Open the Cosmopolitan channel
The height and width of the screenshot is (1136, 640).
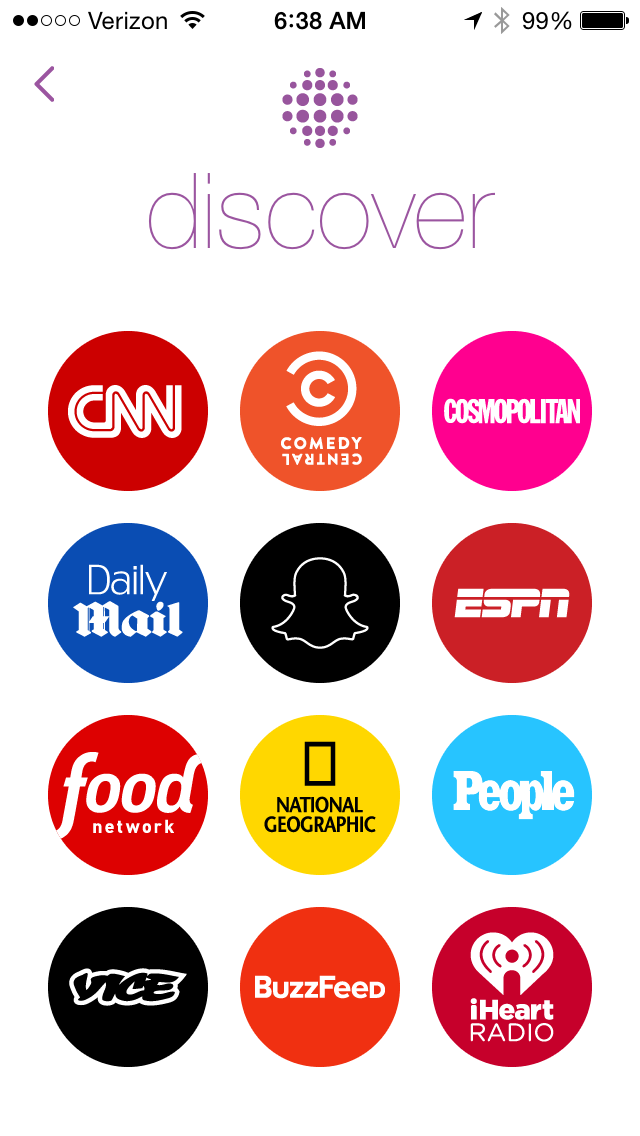click(x=512, y=411)
